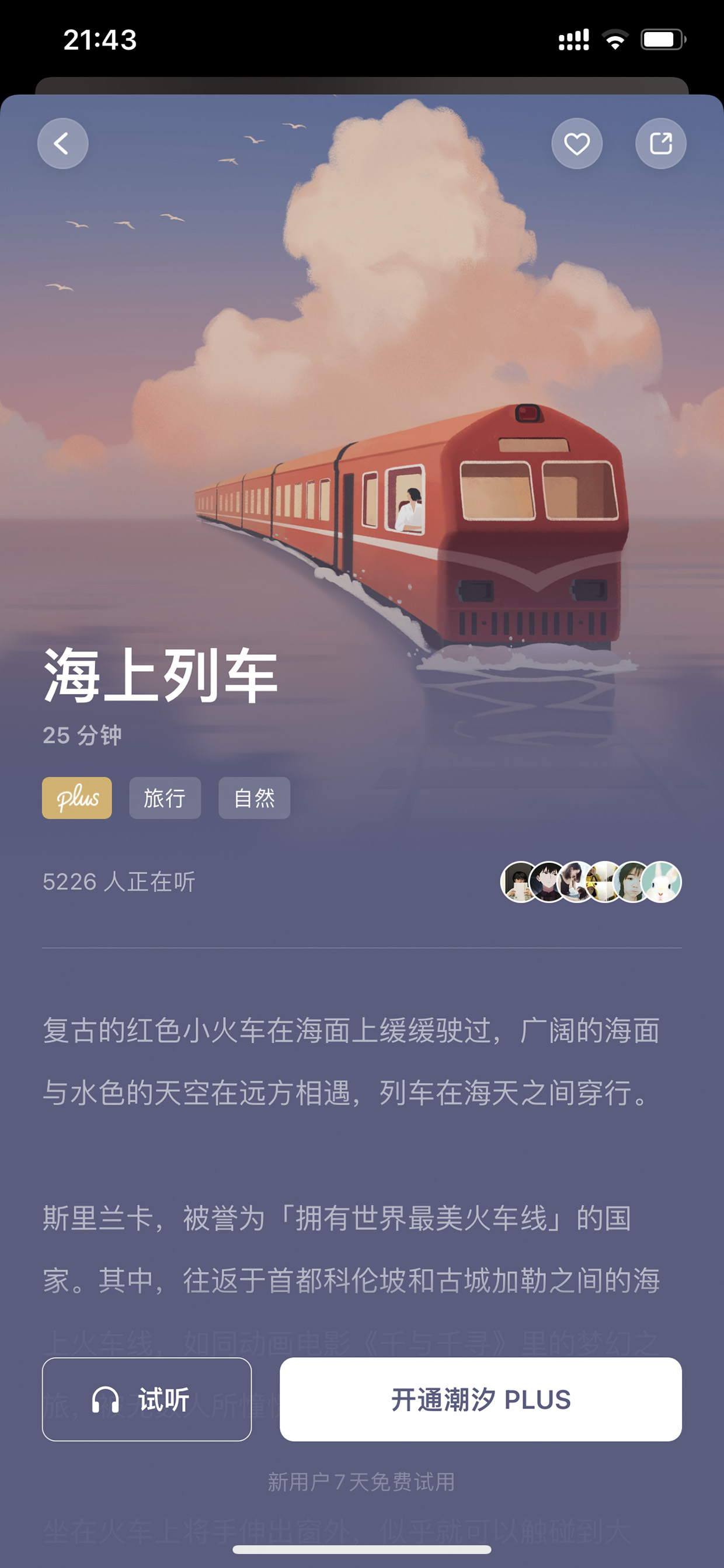Favorite 海上列车 with the heart icon
Image resolution: width=724 pixels, height=1568 pixels.
pyautogui.click(x=577, y=144)
